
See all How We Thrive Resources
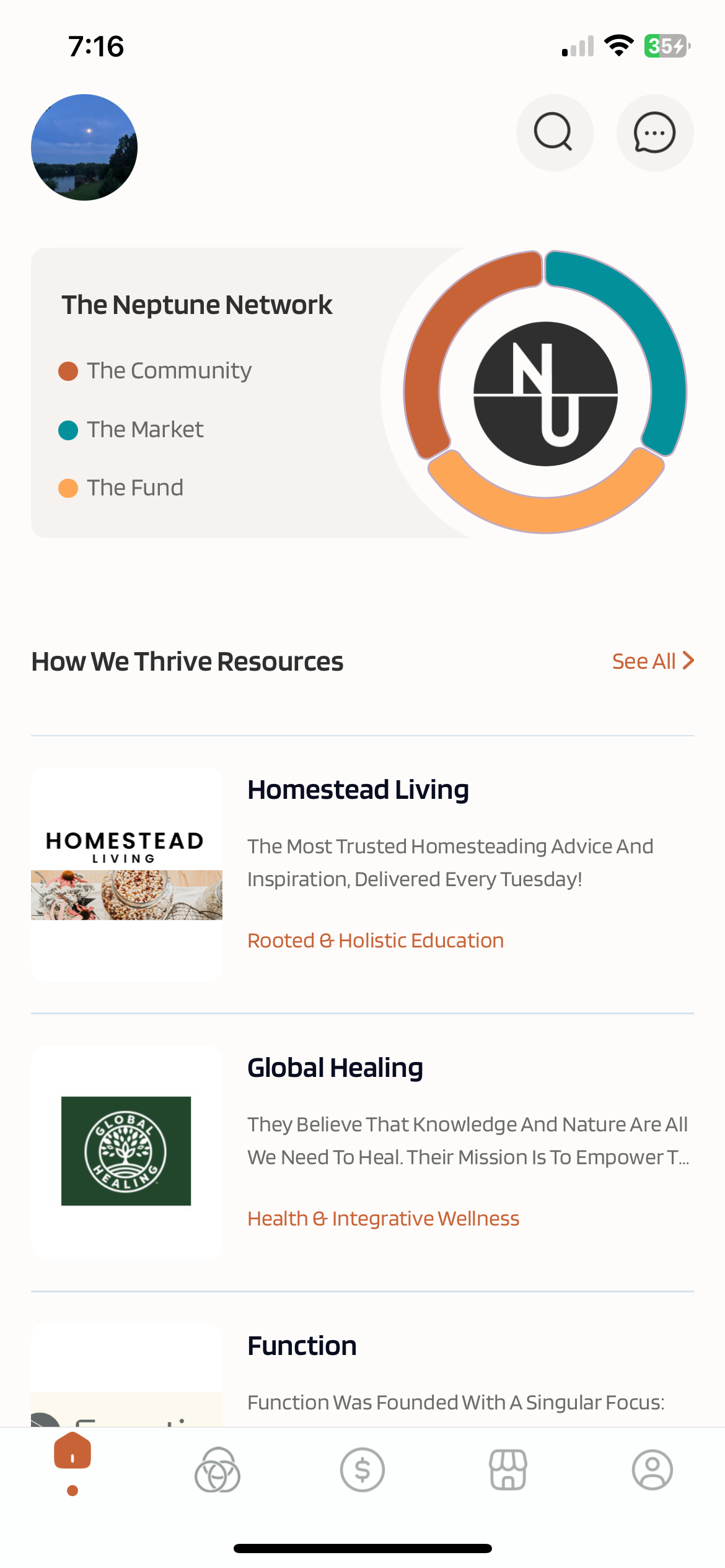pos(652,661)
